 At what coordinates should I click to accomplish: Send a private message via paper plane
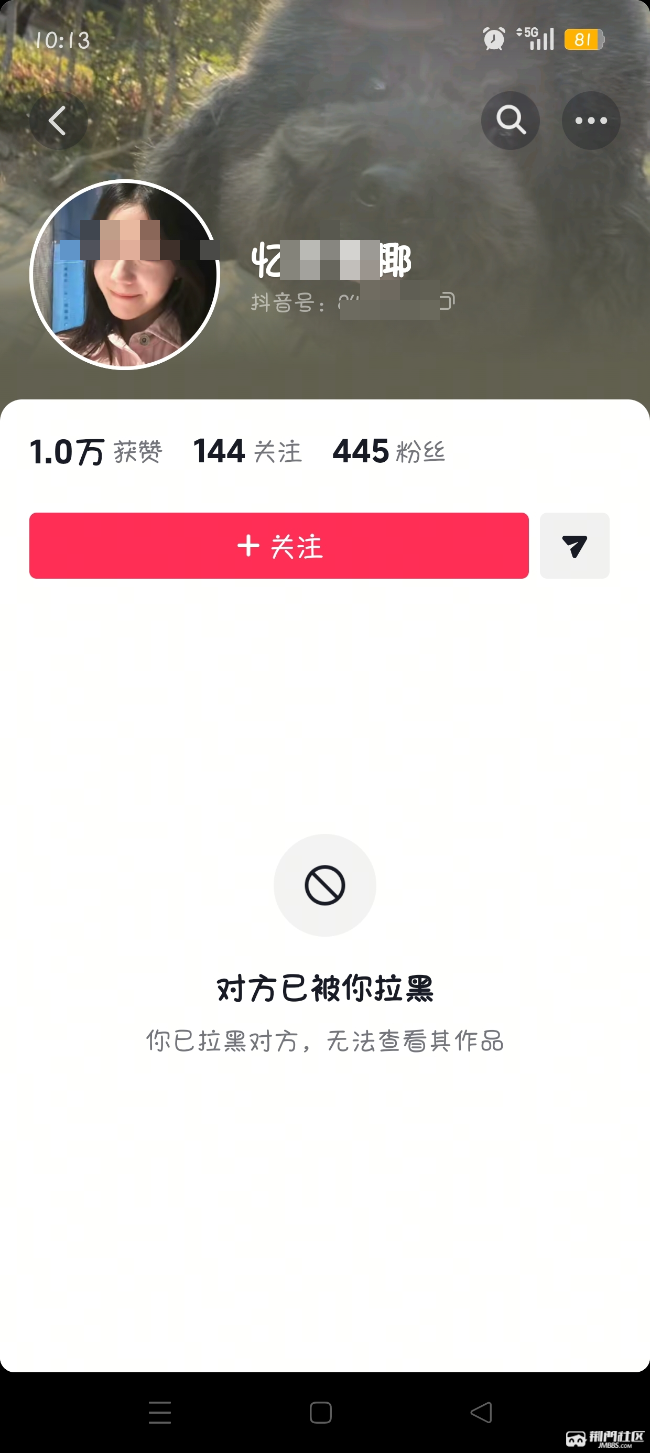coord(575,546)
